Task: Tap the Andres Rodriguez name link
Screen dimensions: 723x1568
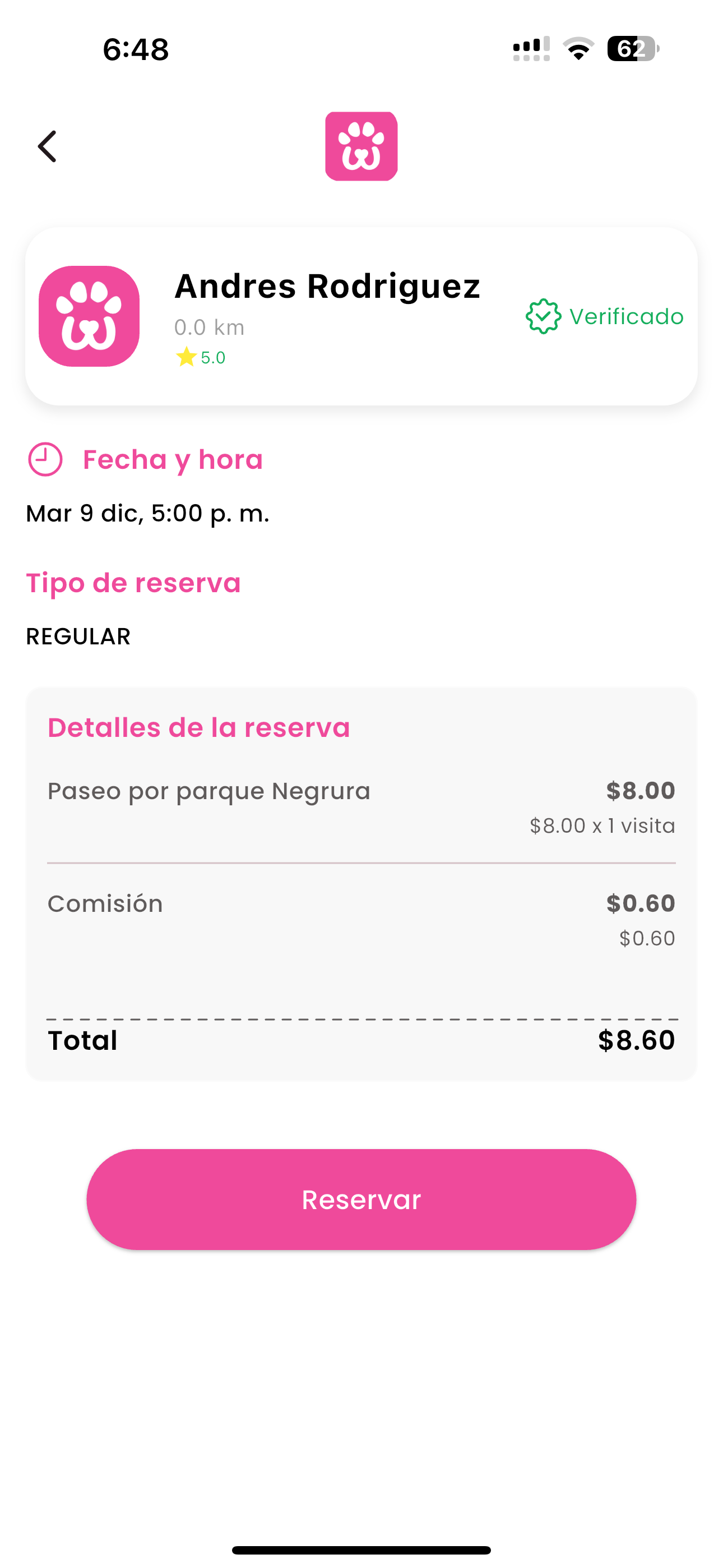Action: tap(327, 285)
